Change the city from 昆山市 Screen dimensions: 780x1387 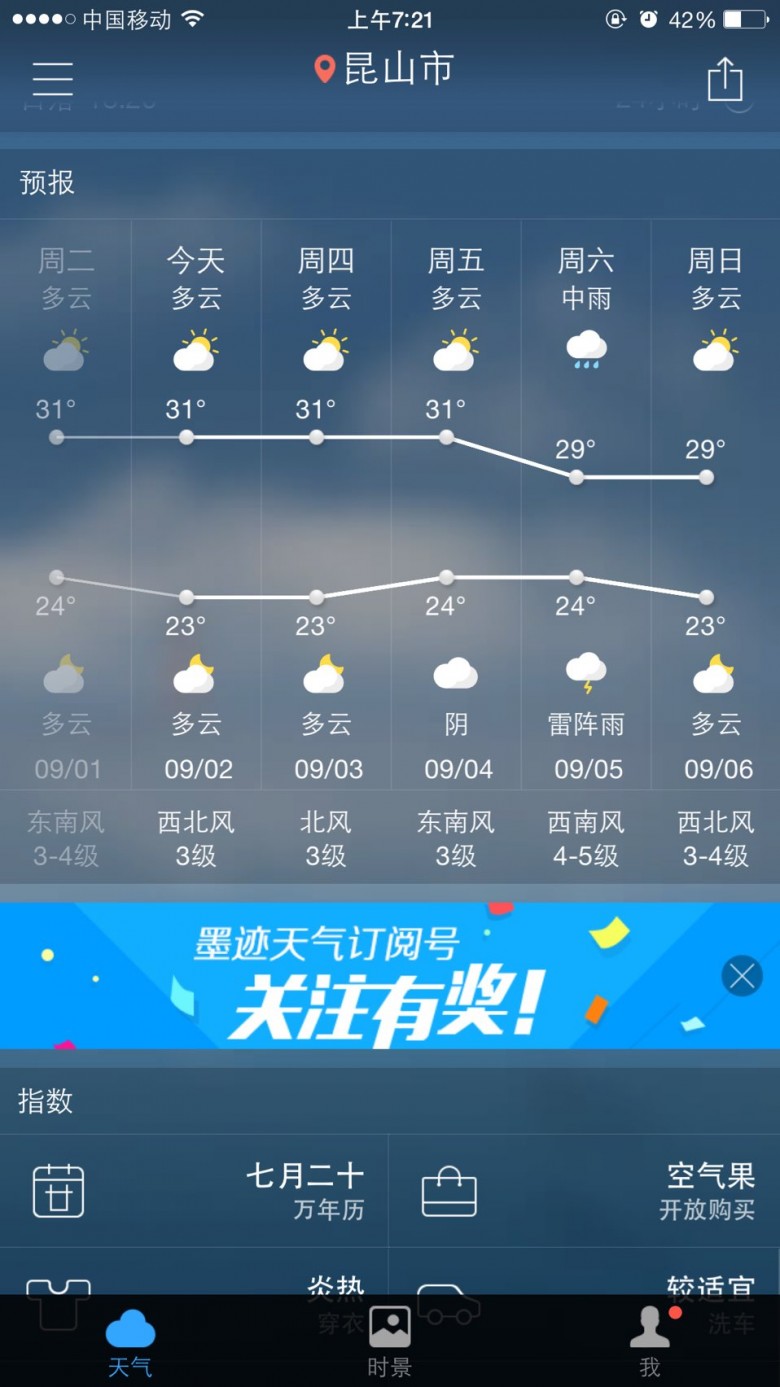click(x=387, y=69)
